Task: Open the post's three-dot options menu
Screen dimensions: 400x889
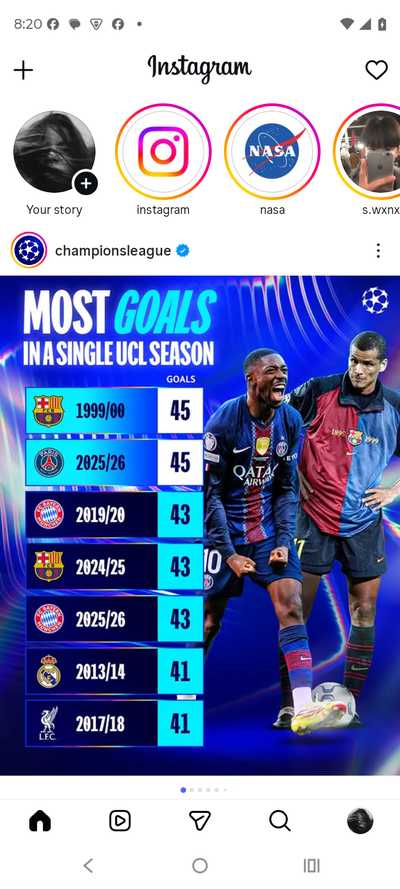Action: 378,251
